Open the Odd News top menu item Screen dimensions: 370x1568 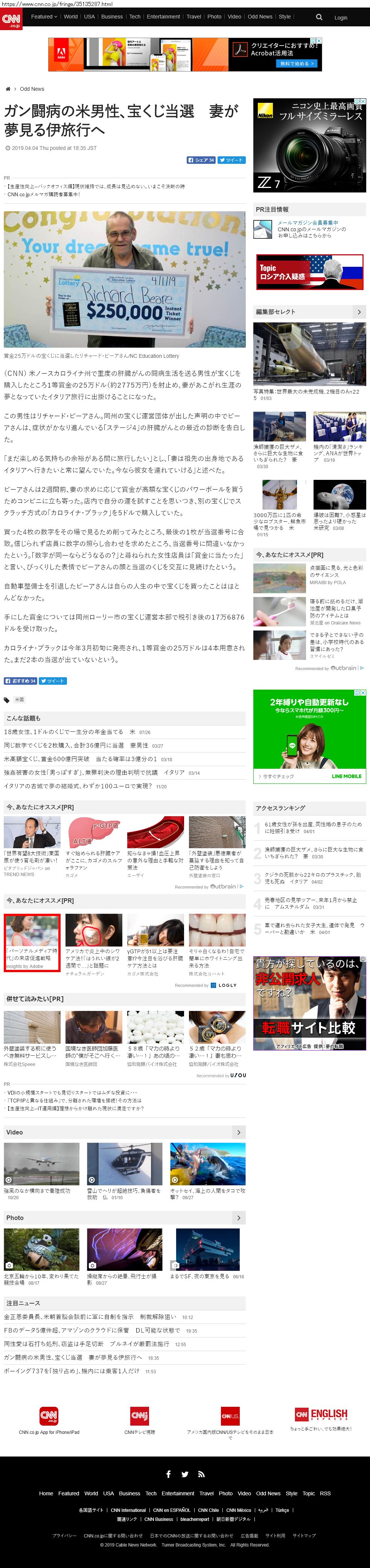pyautogui.click(x=260, y=17)
